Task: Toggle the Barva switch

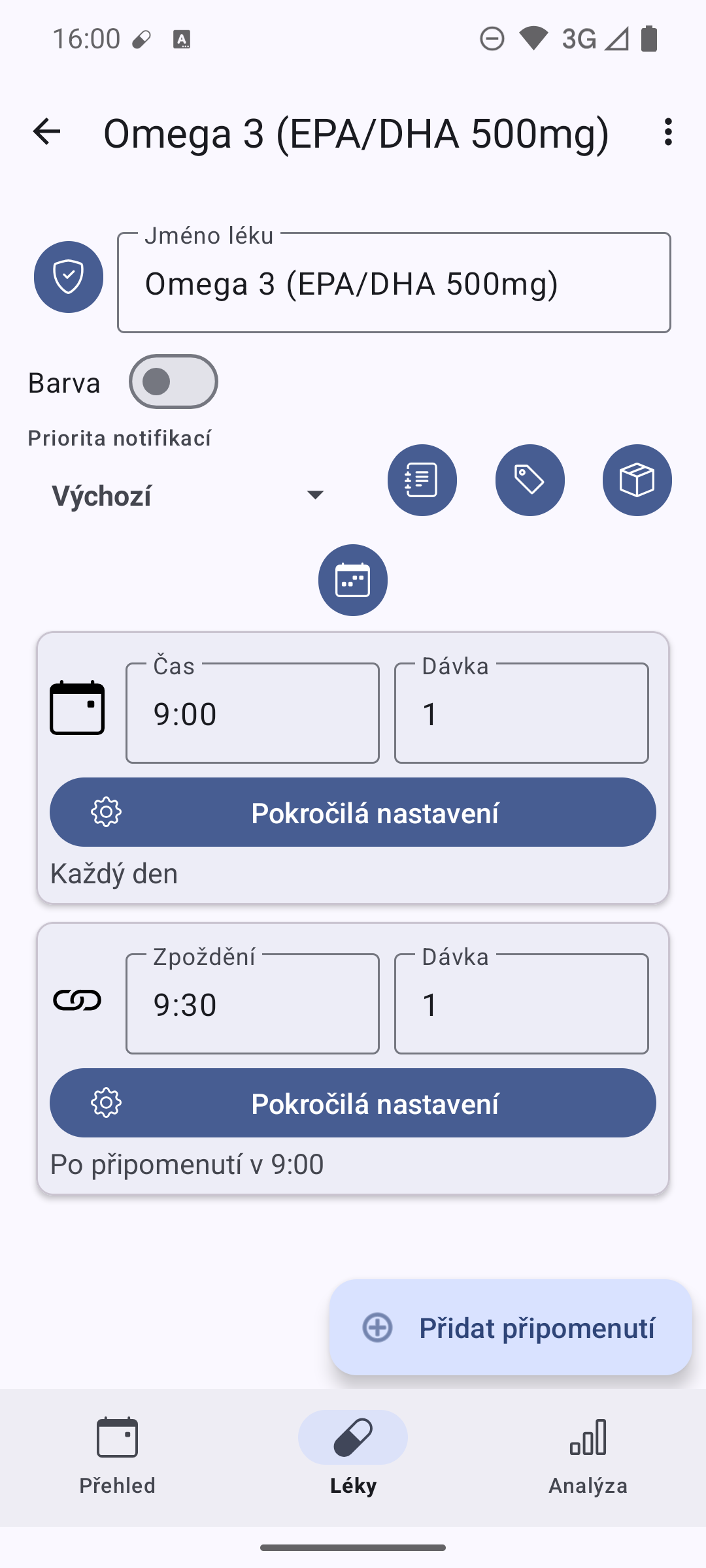Action: [x=173, y=382]
